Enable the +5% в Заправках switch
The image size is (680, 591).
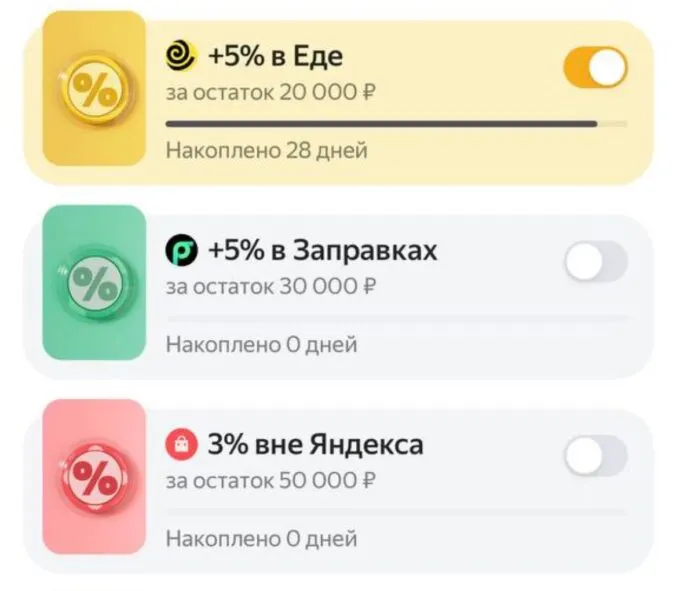point(595,262)
